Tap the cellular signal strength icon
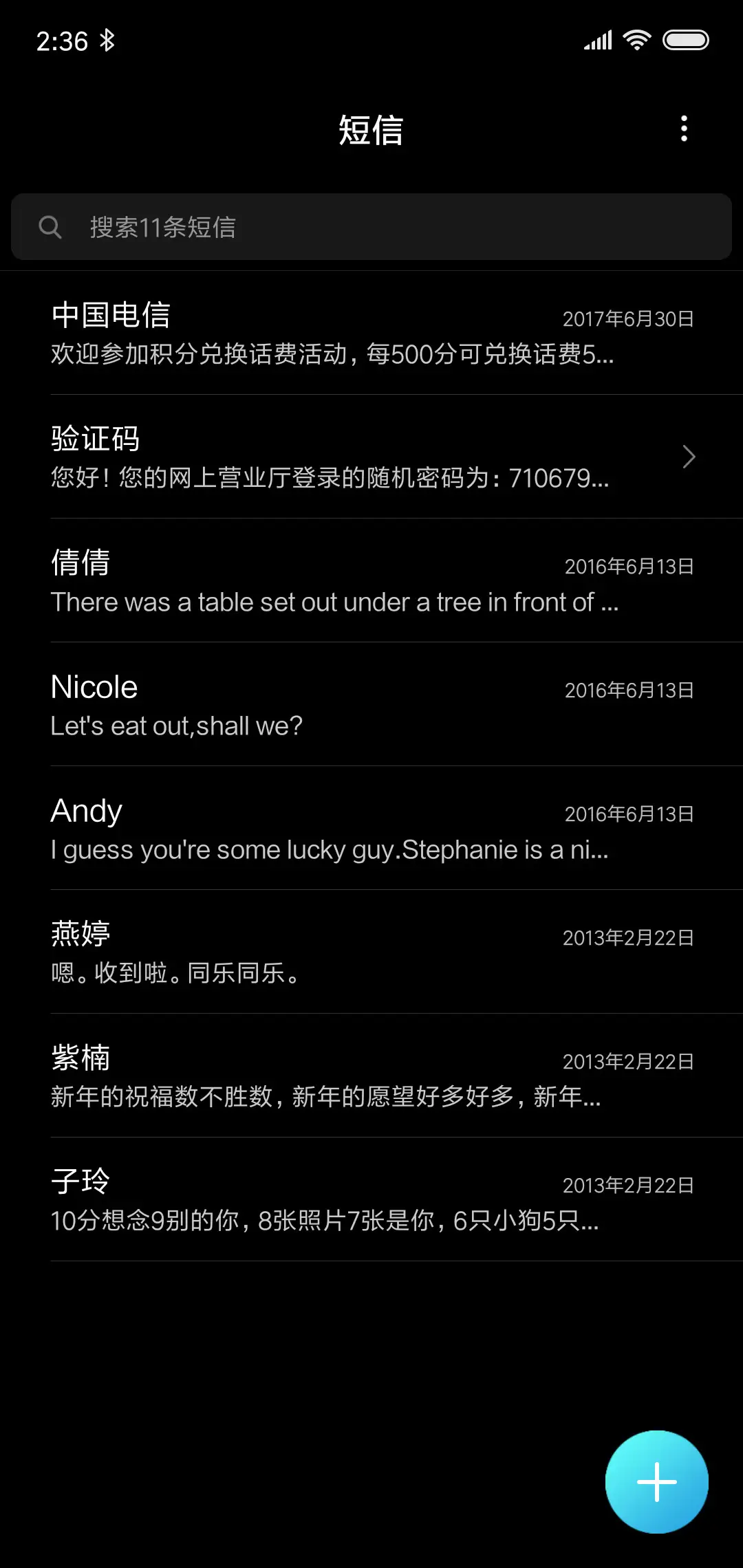The width and height of the screenshot is (743, 1568). [596, 39]
